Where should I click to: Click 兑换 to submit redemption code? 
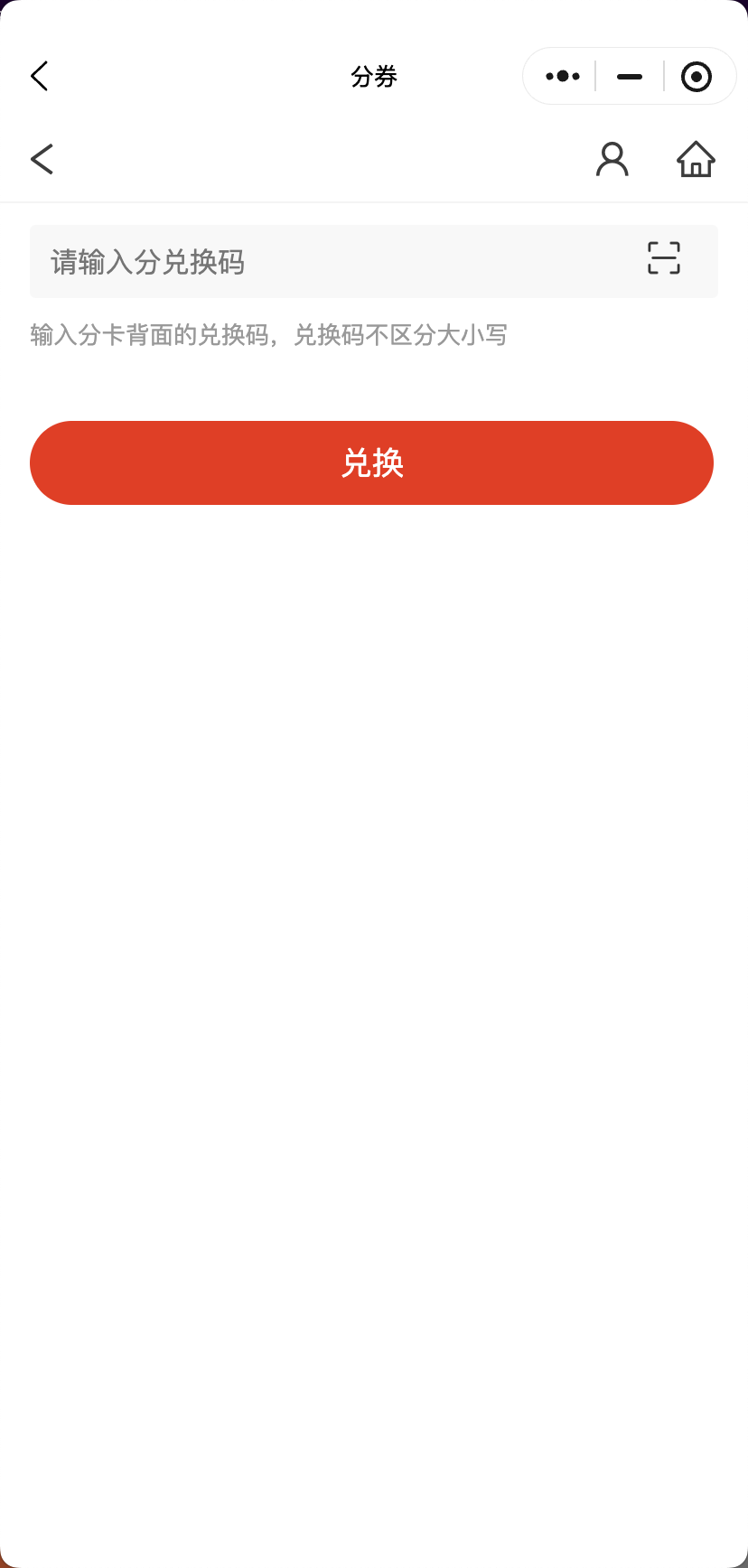click(371, 462)
